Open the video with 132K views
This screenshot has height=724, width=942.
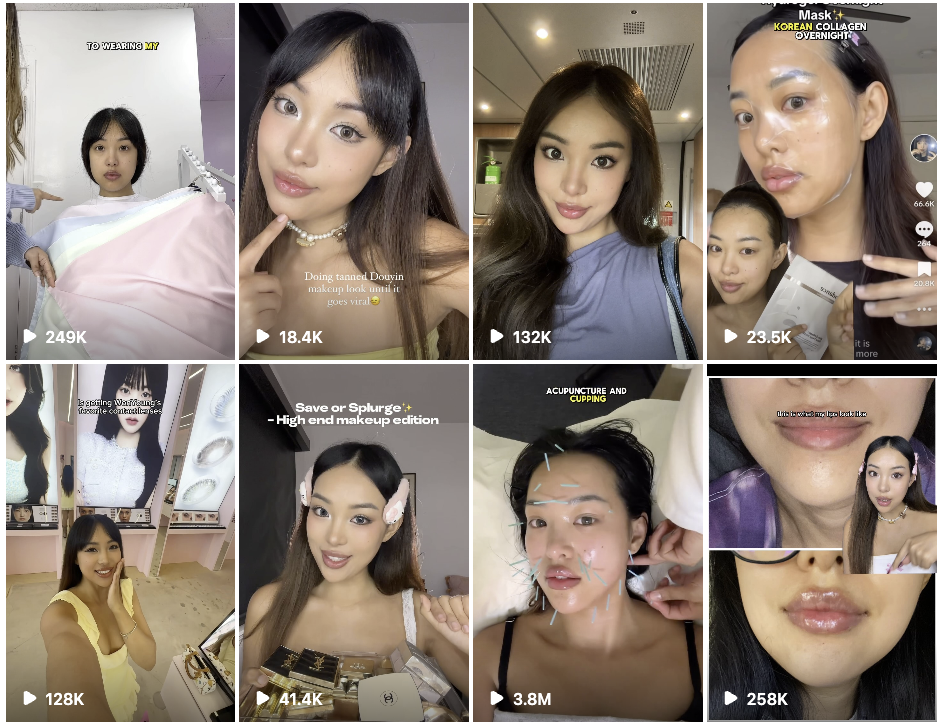(x=587, y=181)
